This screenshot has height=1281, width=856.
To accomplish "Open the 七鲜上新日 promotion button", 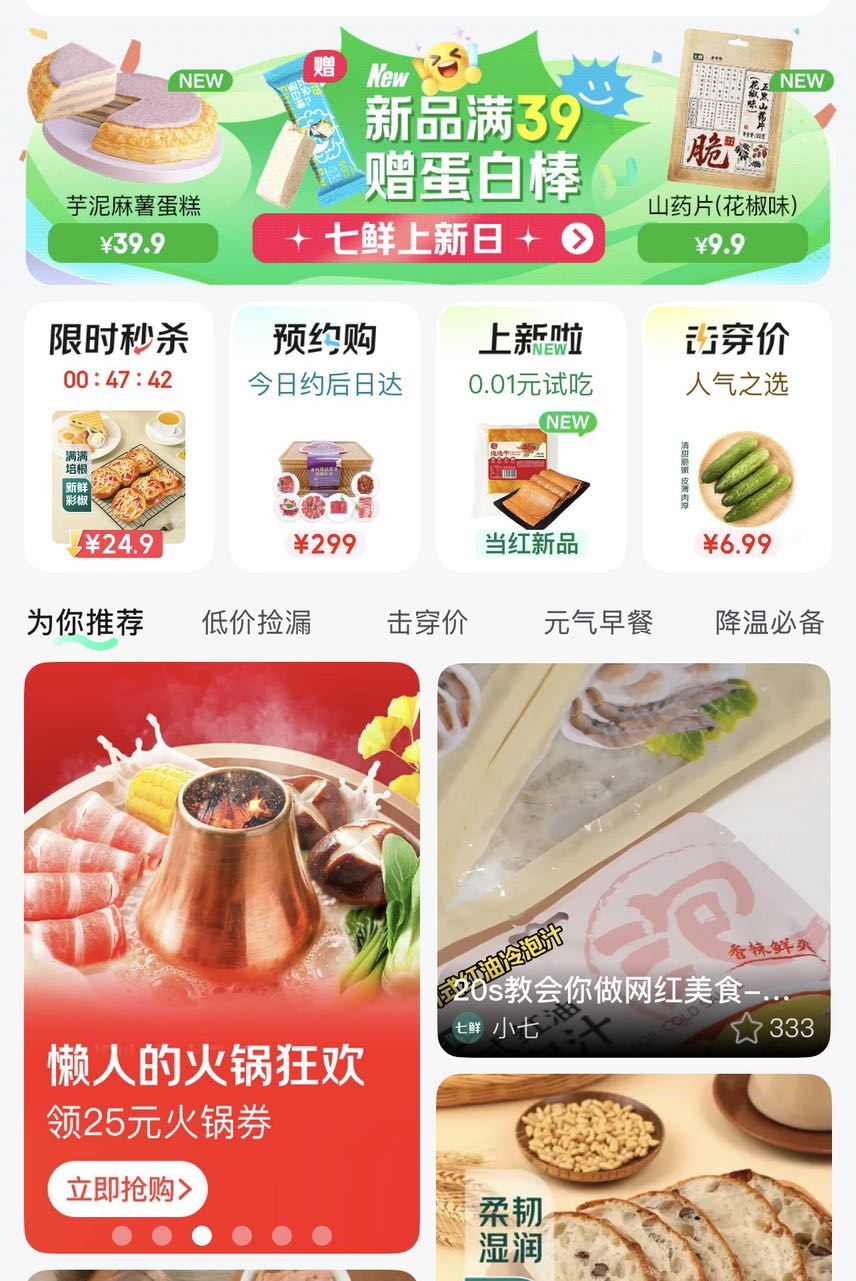I will pyautogui.click(x=428, y=238).
